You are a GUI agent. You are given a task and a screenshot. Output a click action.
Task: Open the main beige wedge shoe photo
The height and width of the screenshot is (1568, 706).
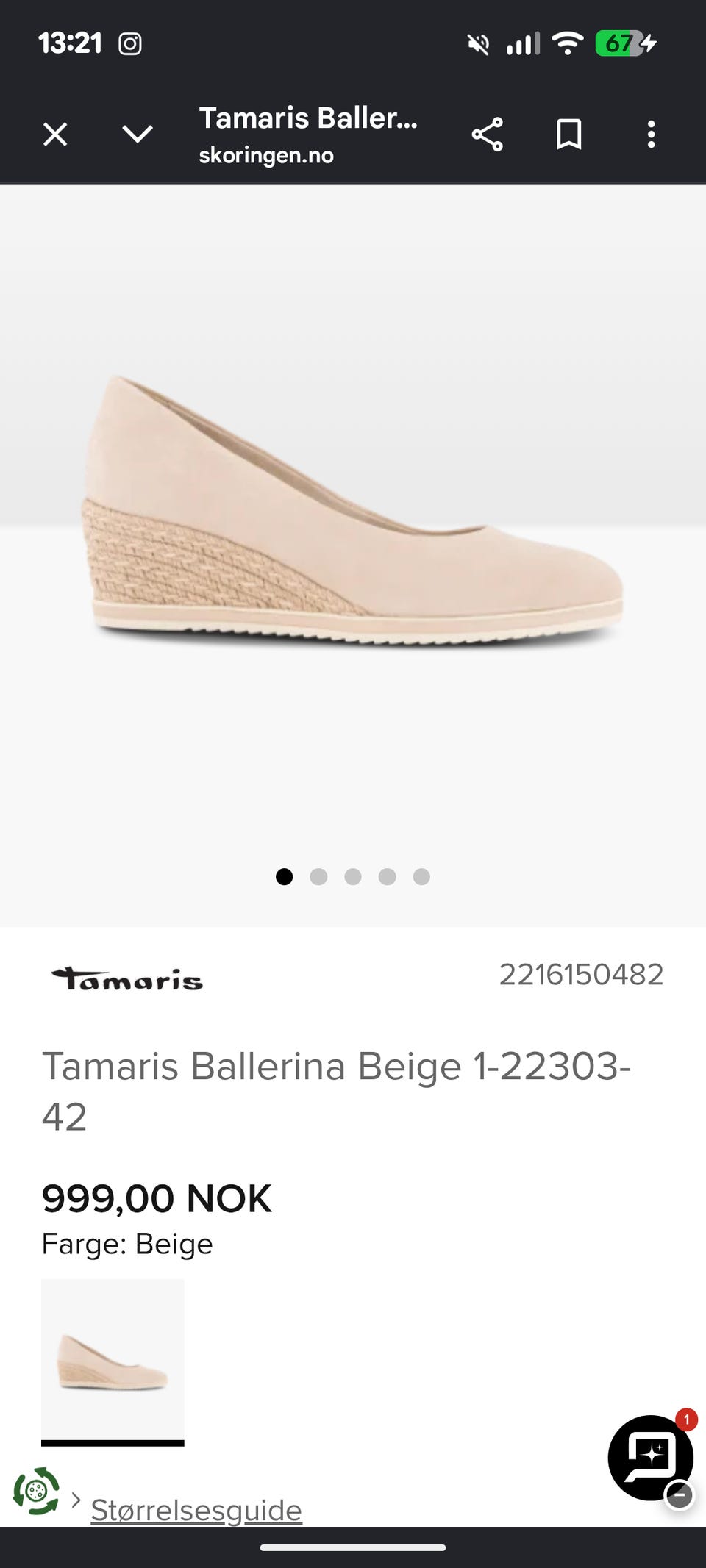click(353, 511)
